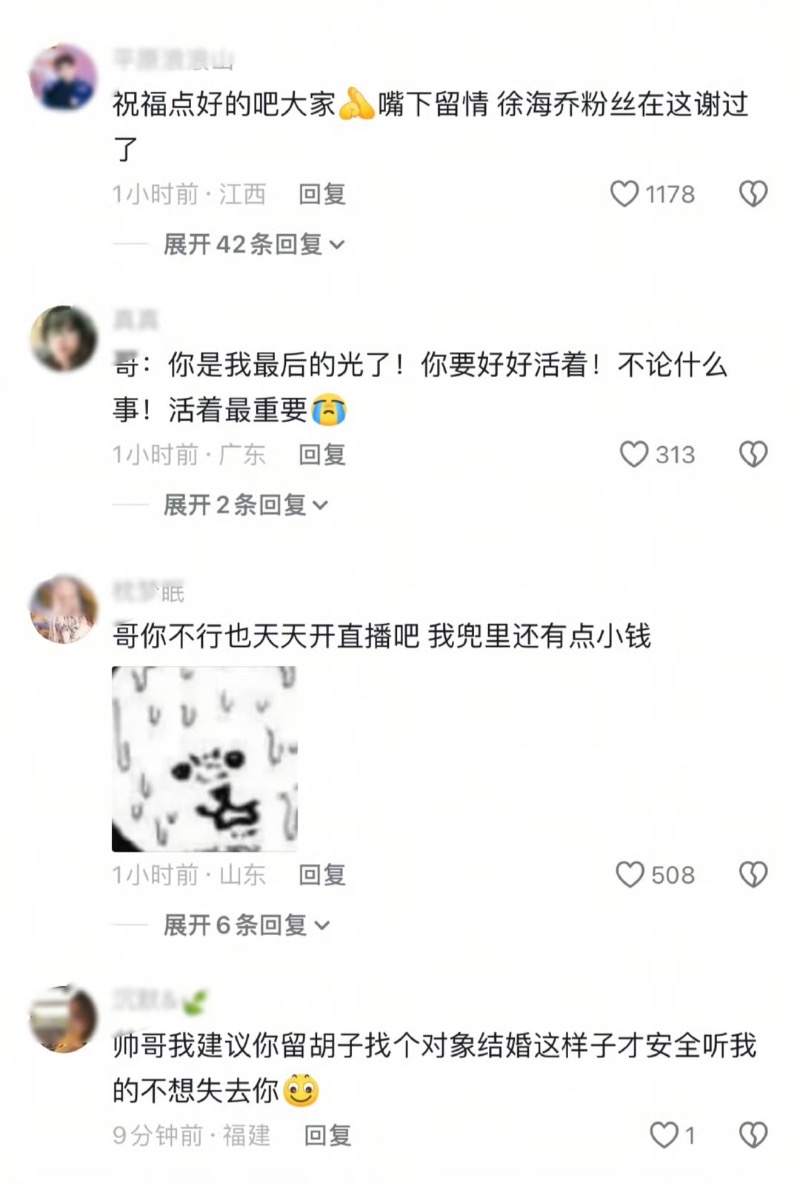Dislike the comment from 山东
800x1184 pixels.
pos(753,875)
